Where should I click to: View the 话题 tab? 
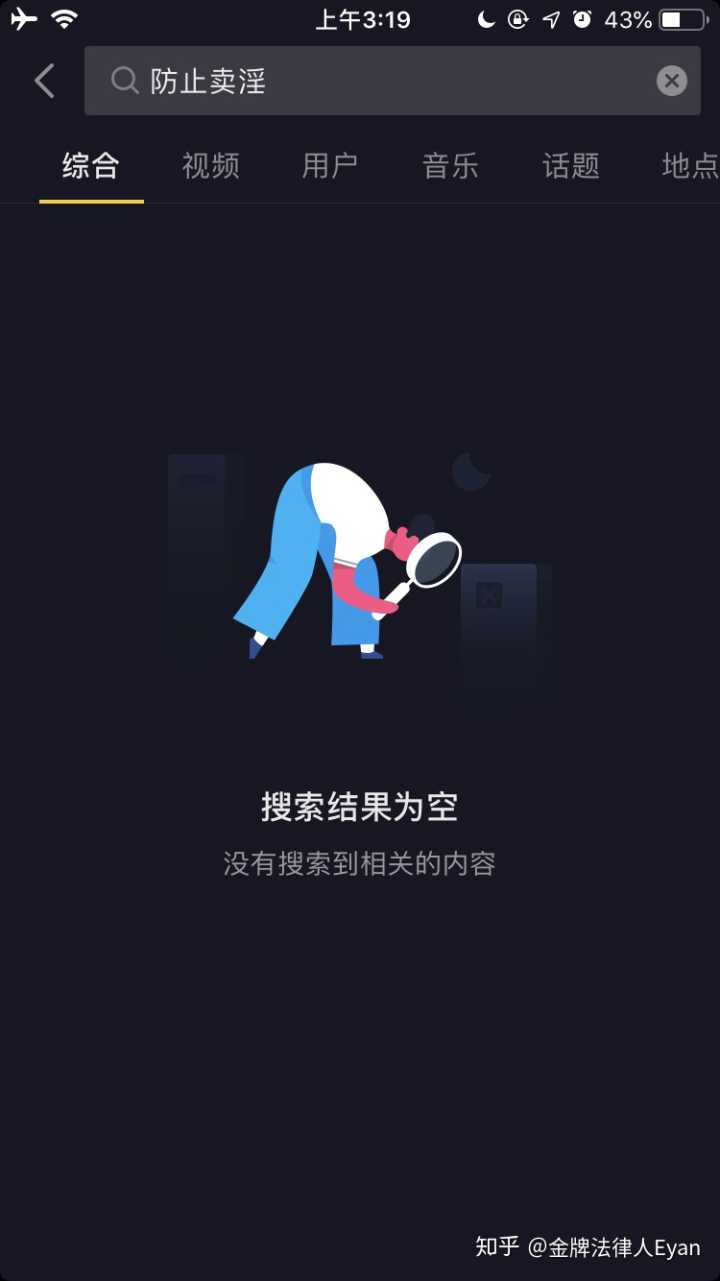(x=571, y=166)
